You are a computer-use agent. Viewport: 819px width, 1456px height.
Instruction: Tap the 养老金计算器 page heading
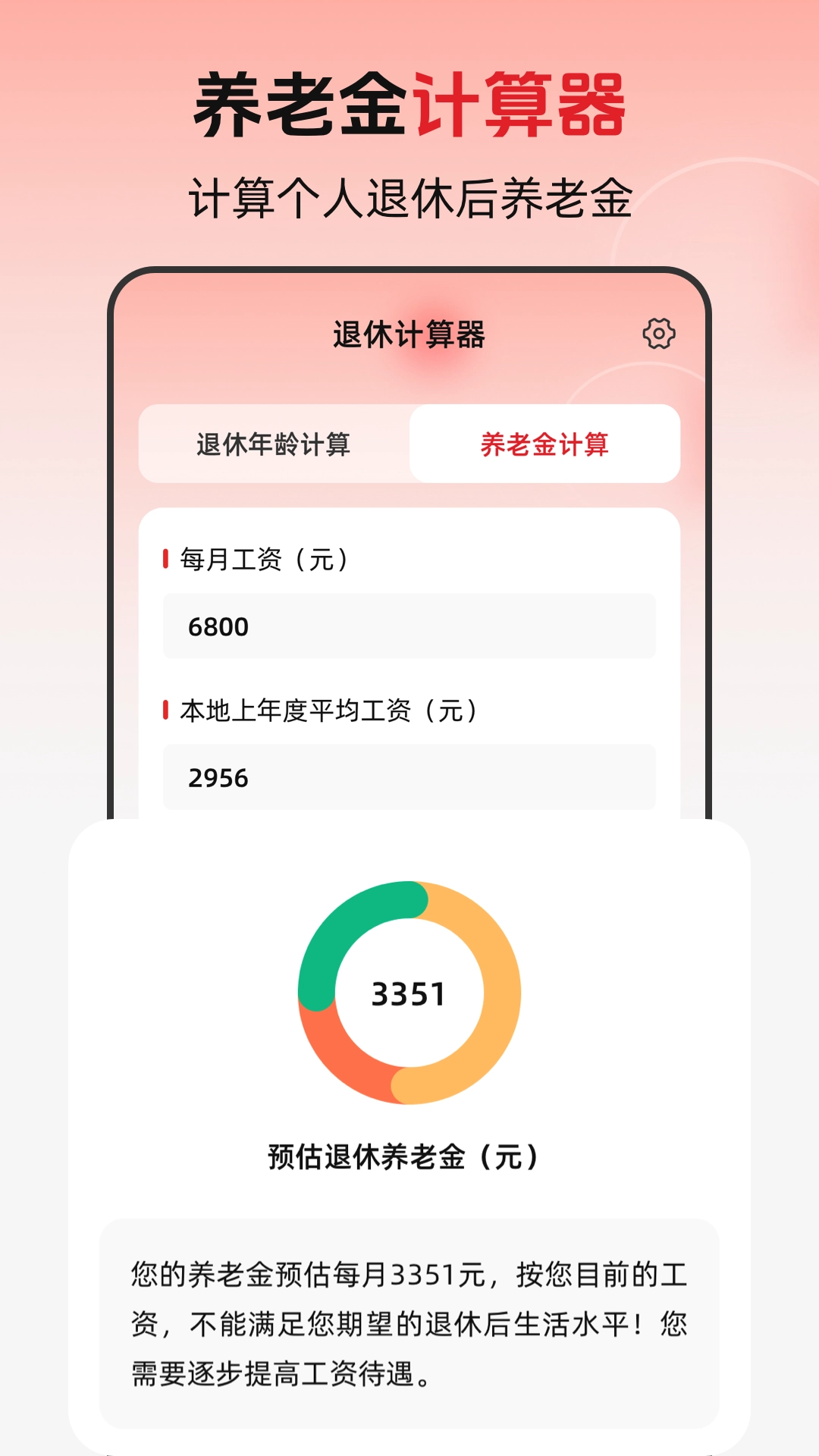409,104
